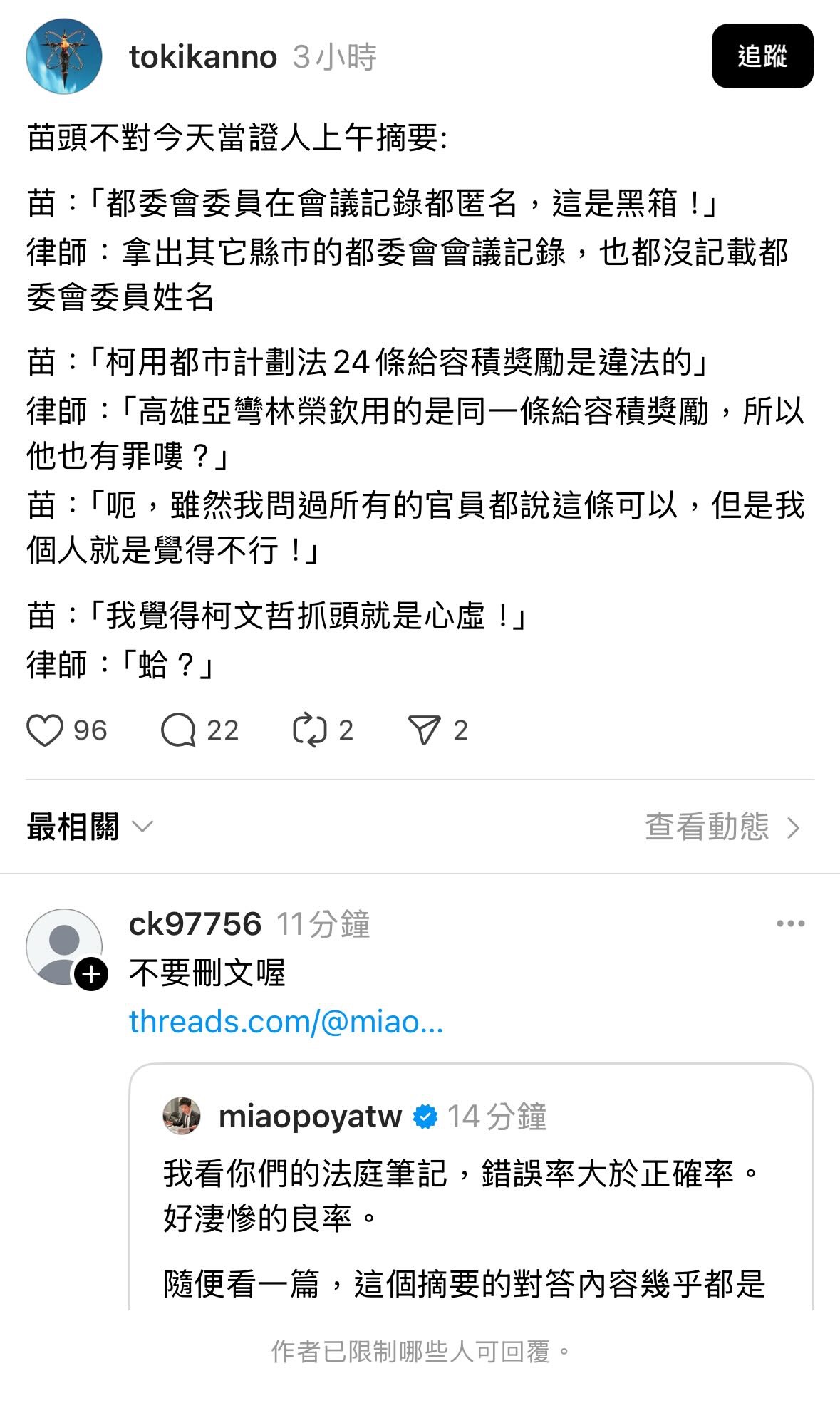Like tokikanno's post
840x1413 pixels.
pyautogui.click(x=45, y=730)
